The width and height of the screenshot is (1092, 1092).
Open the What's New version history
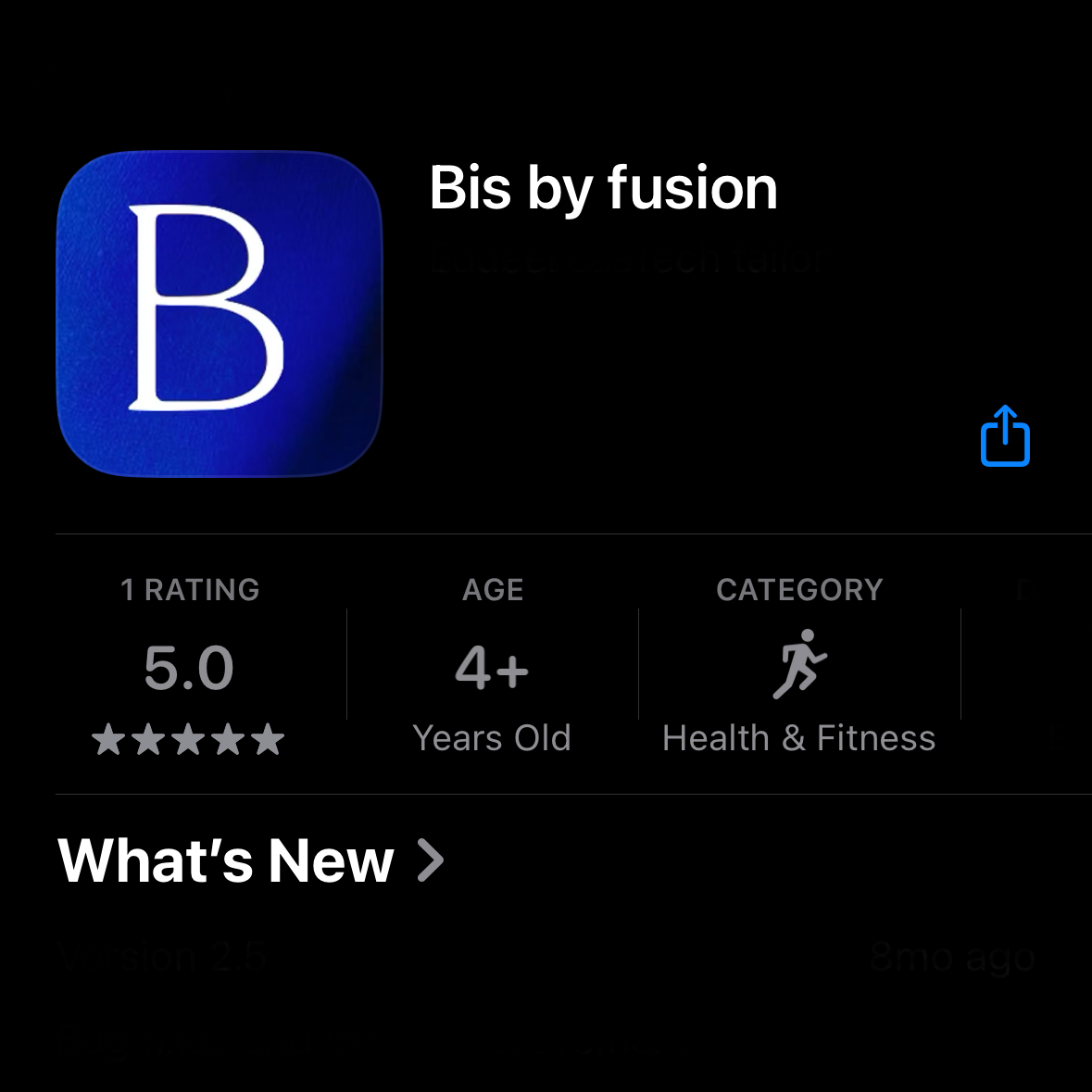pos(250,860)
